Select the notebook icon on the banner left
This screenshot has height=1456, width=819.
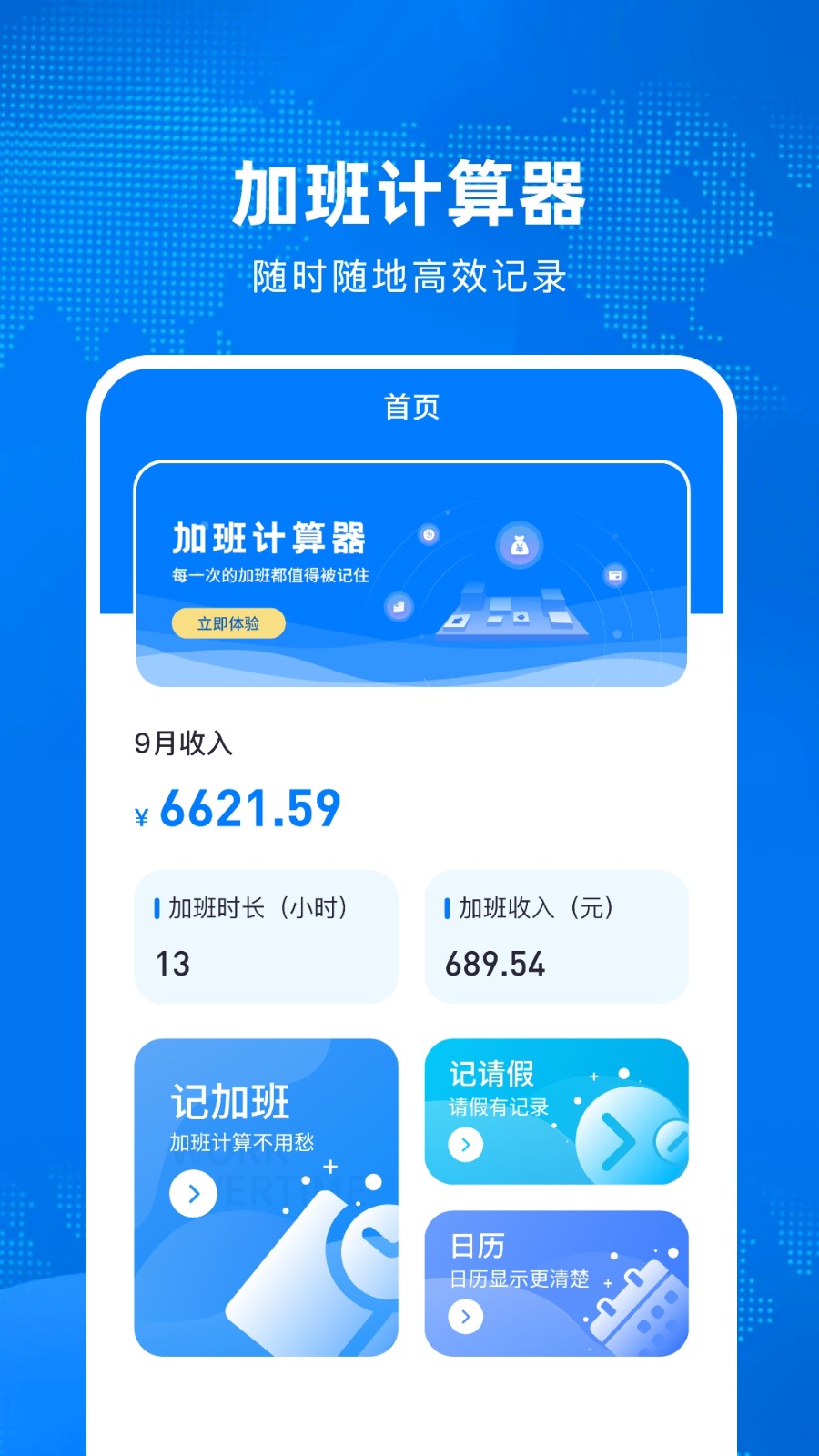(398, 606)
